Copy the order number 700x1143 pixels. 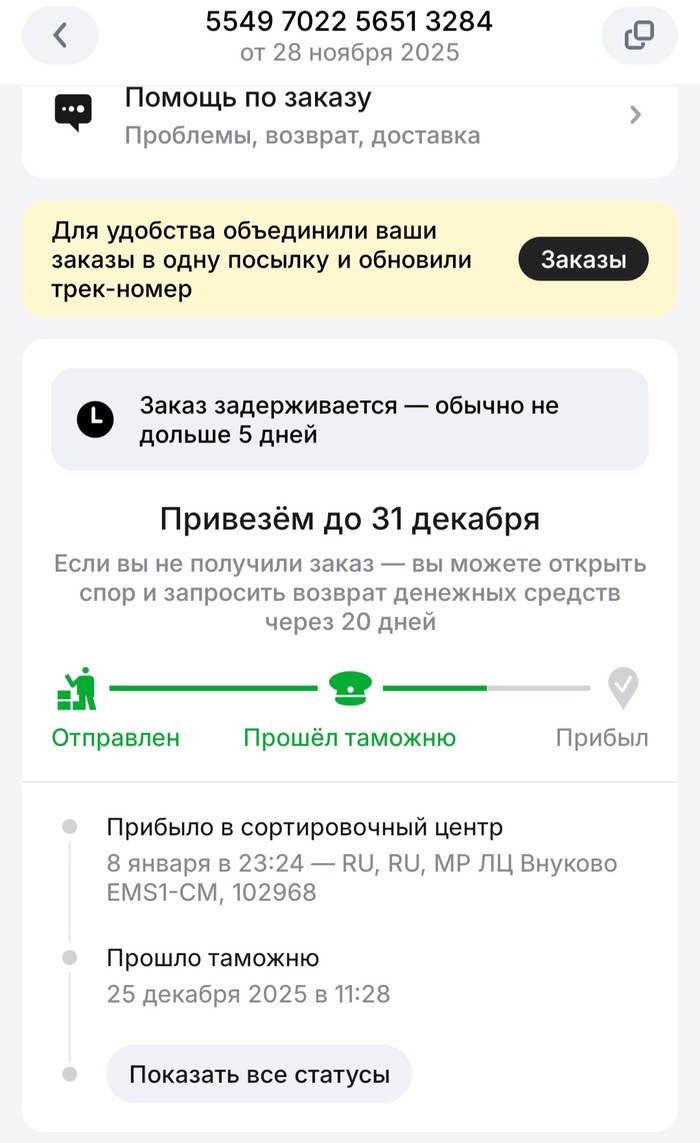(639, 36)
